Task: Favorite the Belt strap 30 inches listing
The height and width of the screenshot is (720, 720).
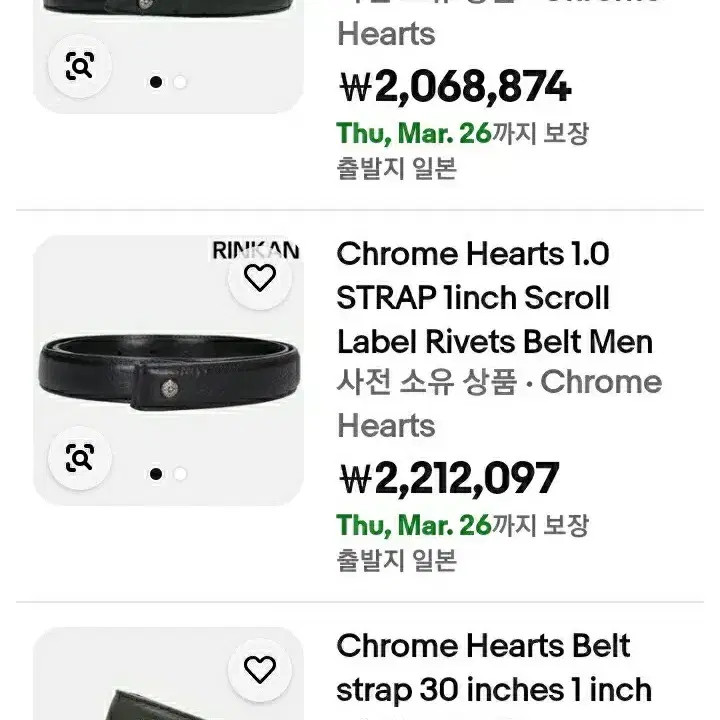Action: pyautogui.click(x=260, y=669)
